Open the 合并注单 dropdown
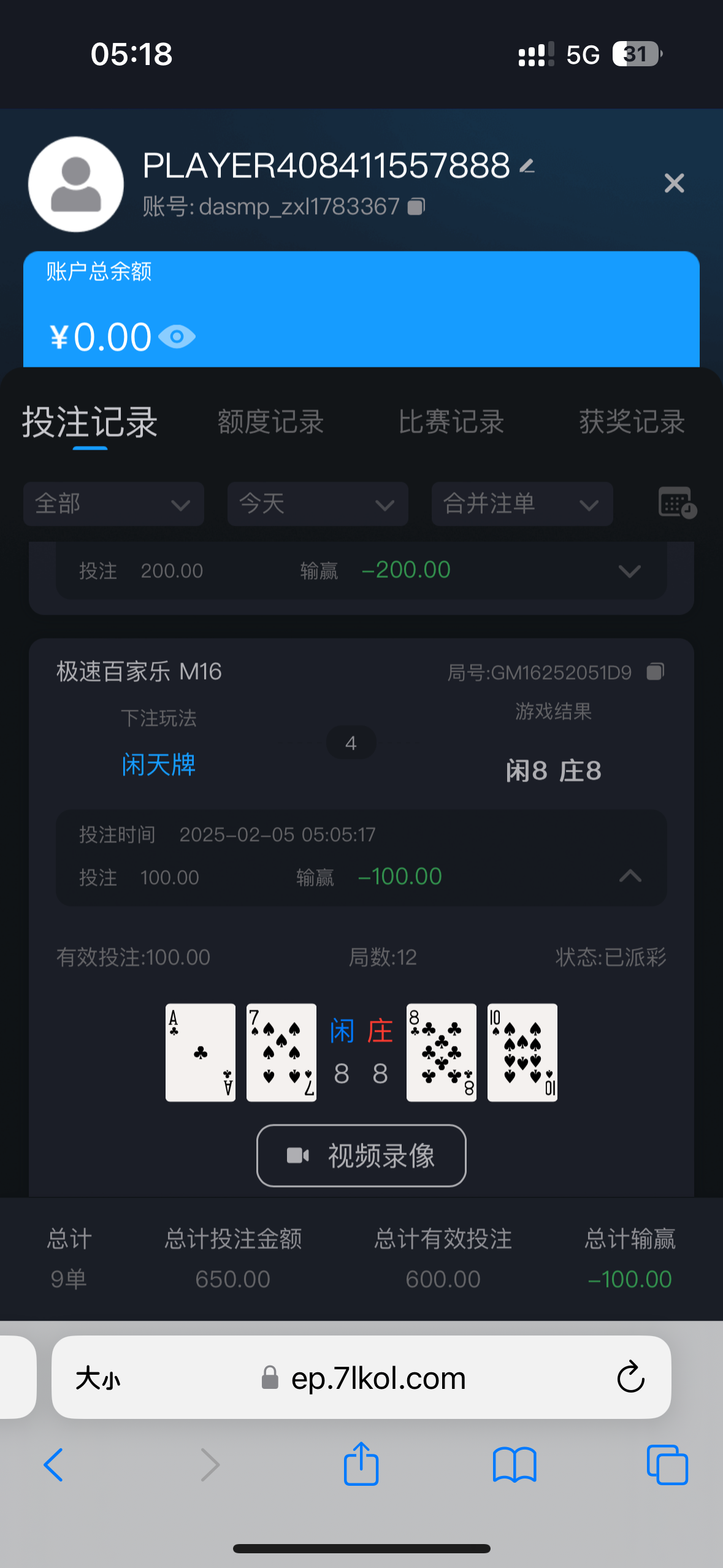Image resolution: width=723 pixels, height=1568 pixels. [x=522, y=504]
